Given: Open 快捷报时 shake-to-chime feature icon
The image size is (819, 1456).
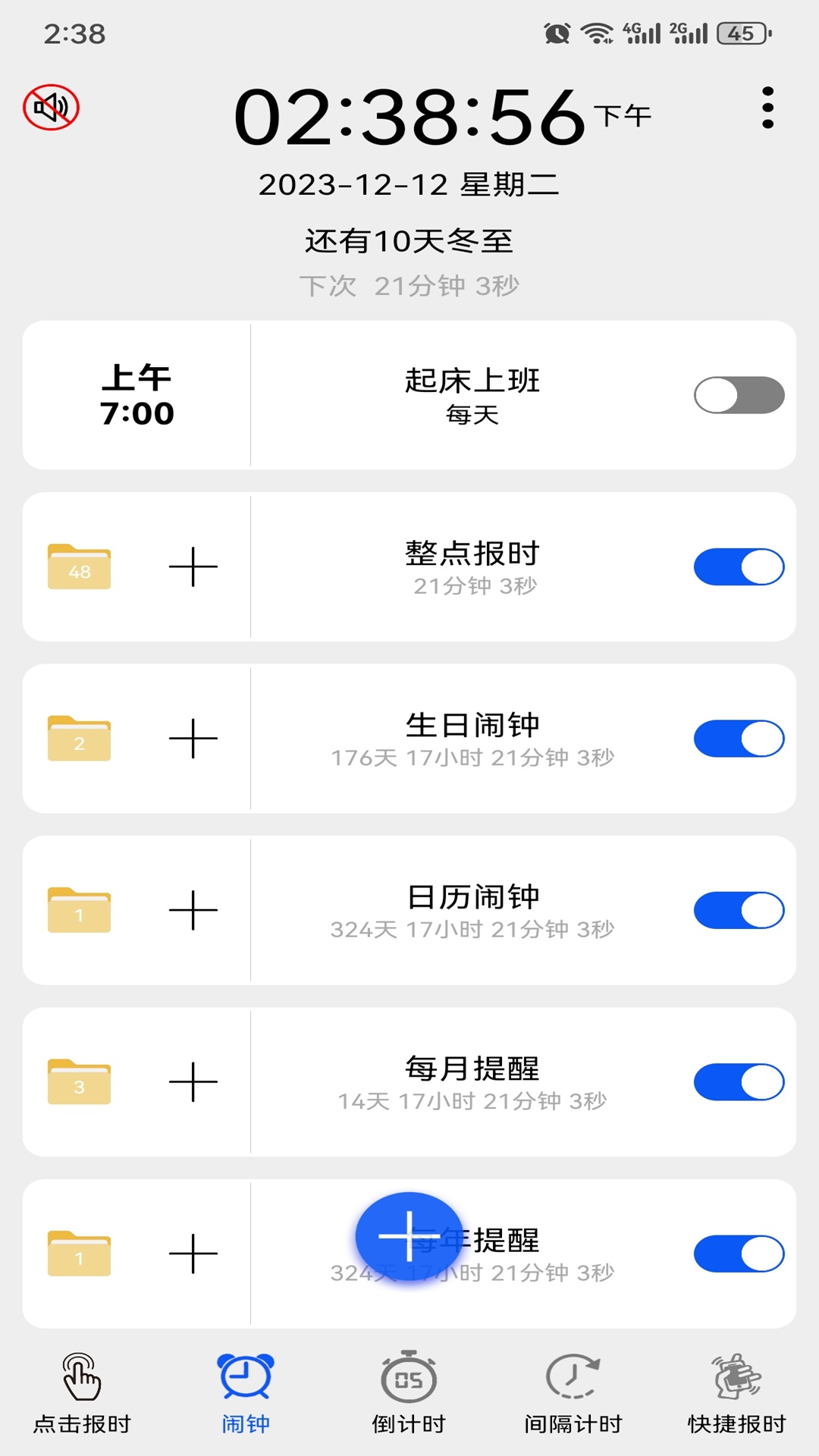Looking at the screenshot, I should [736, 1376].
